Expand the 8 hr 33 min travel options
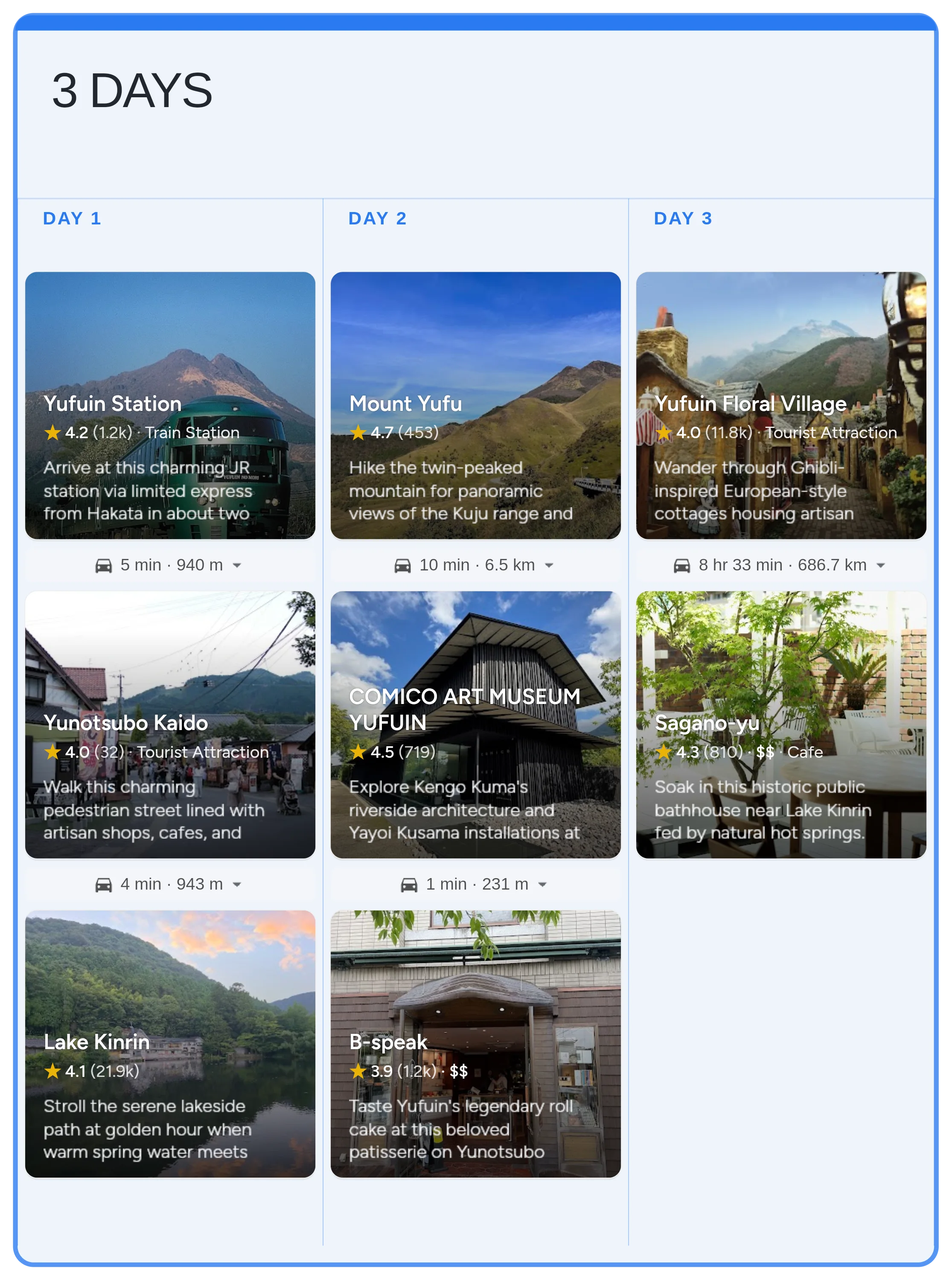This screenshot has height=1280, width=952. tap(880, 566)
